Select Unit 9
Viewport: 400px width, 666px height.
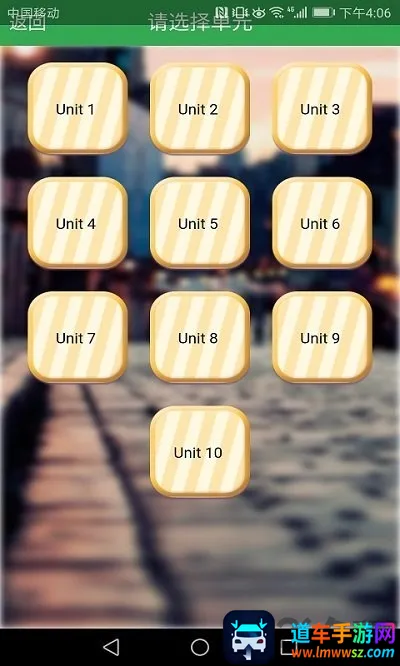click(322, 337)
